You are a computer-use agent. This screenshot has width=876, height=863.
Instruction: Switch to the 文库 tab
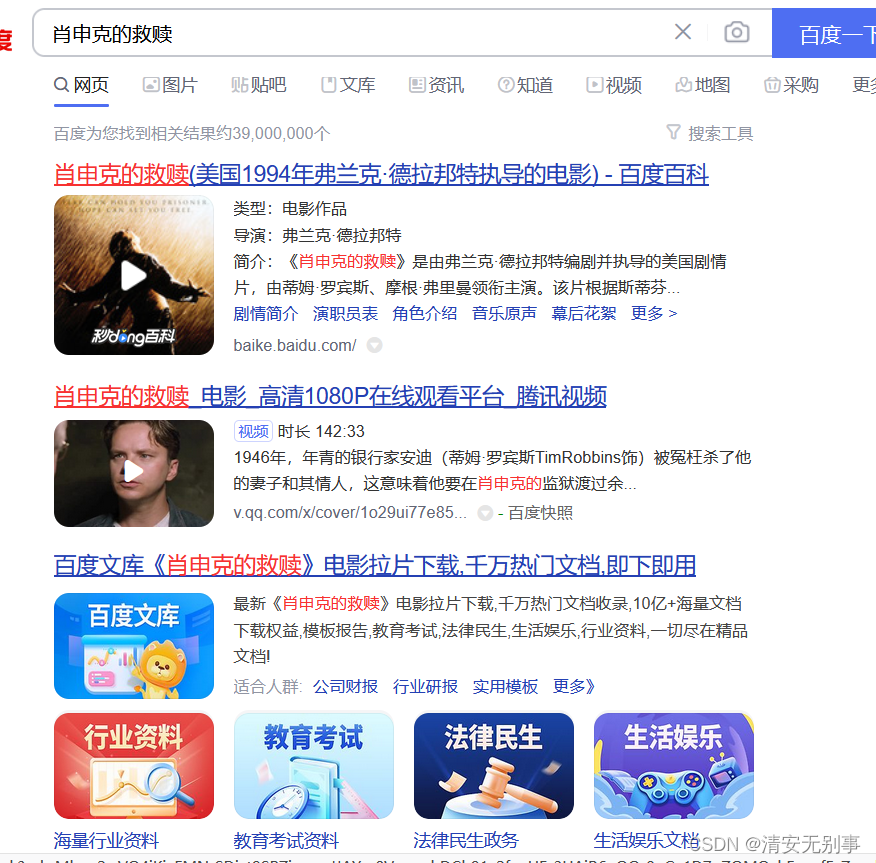click(347, 85)
